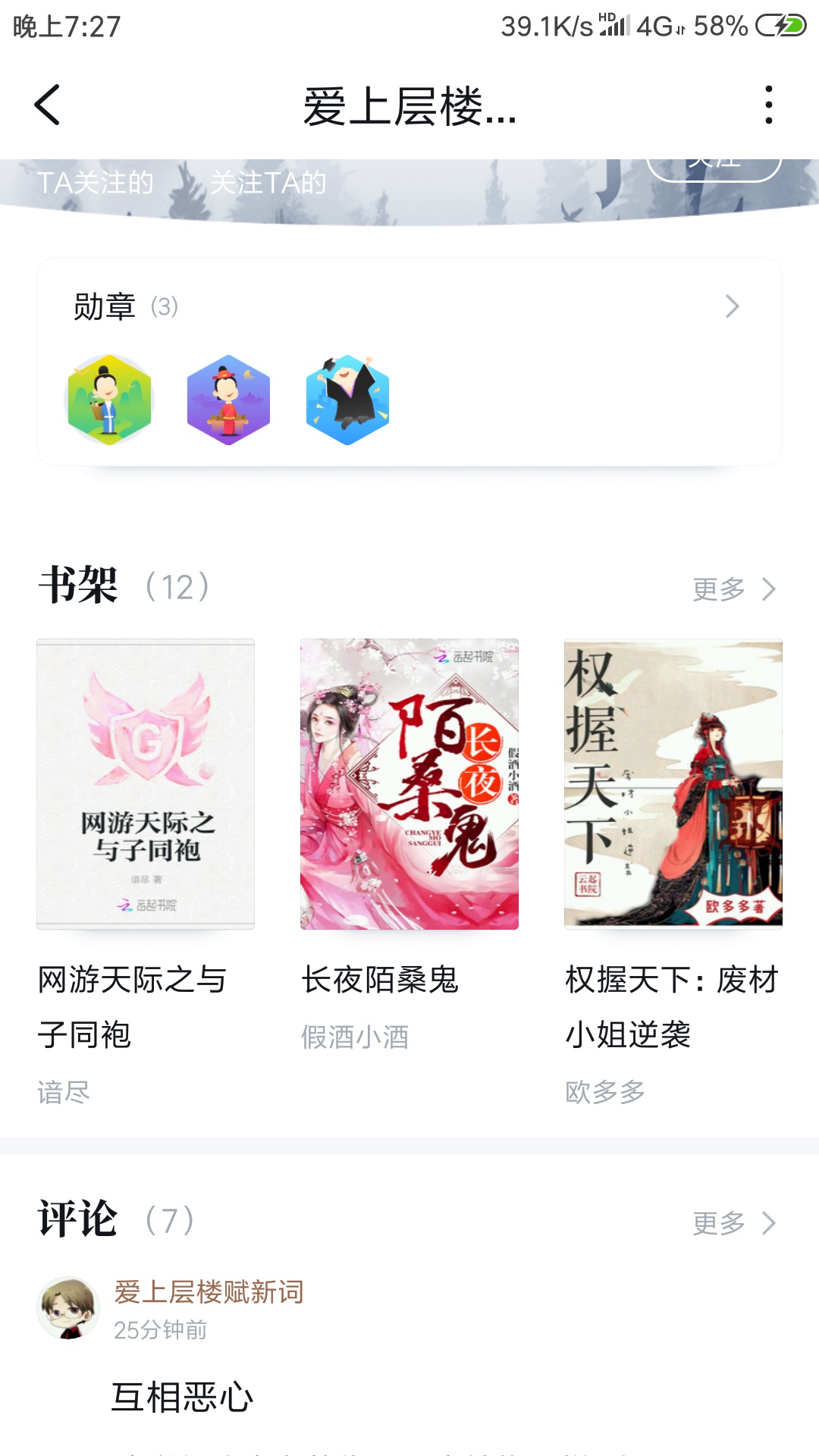Image resolution: width=819 pixels, height=1456 pixels.
Task: Open the book 网游天际之与子同袍
Action: (x=146, y=784)
